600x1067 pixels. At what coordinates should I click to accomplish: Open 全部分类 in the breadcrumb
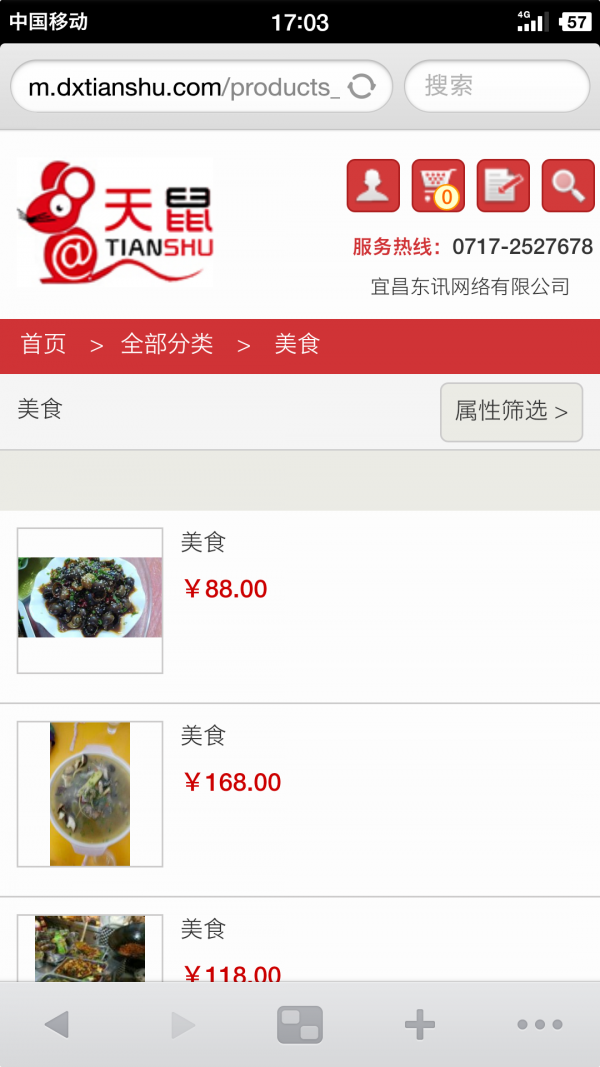(167, 345)
